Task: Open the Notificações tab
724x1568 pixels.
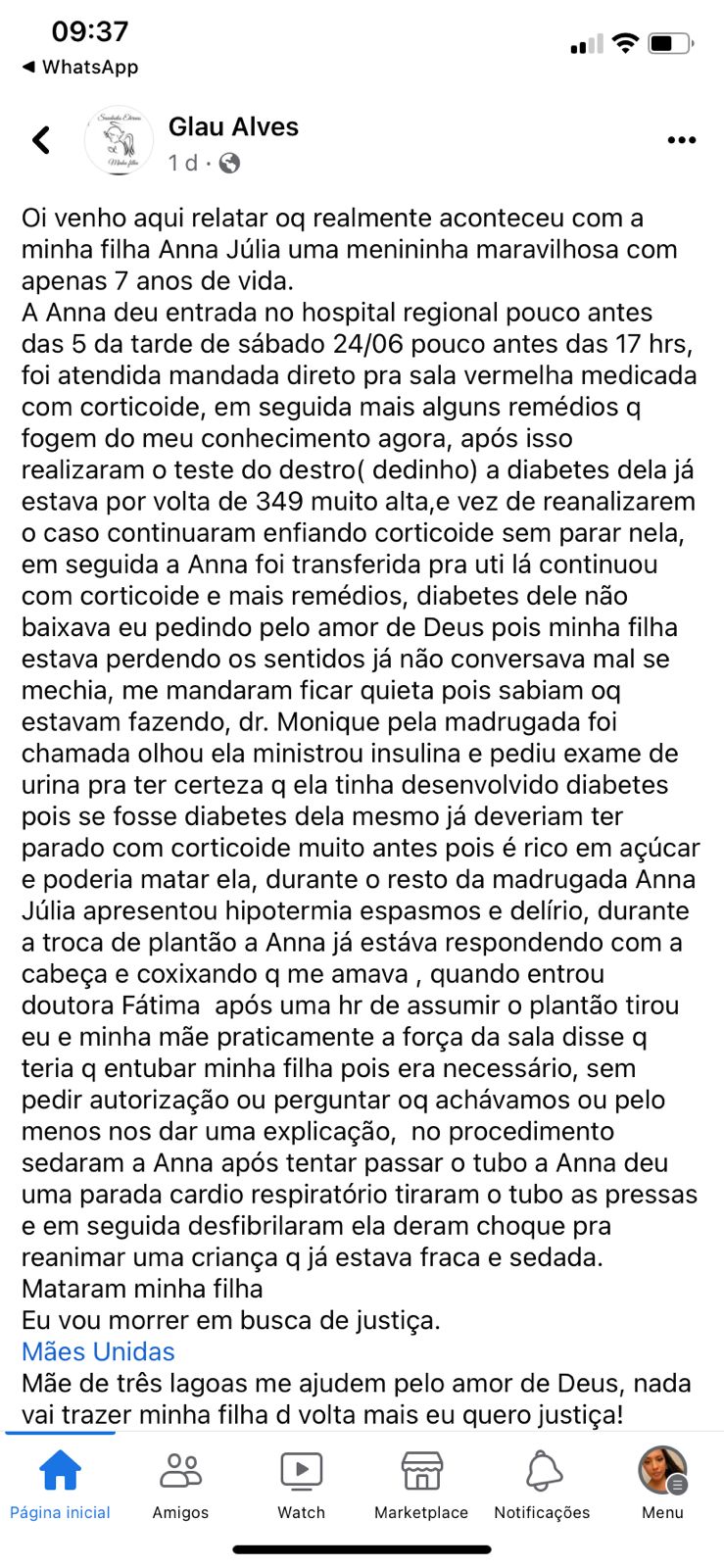Action: pos(542,1484)
